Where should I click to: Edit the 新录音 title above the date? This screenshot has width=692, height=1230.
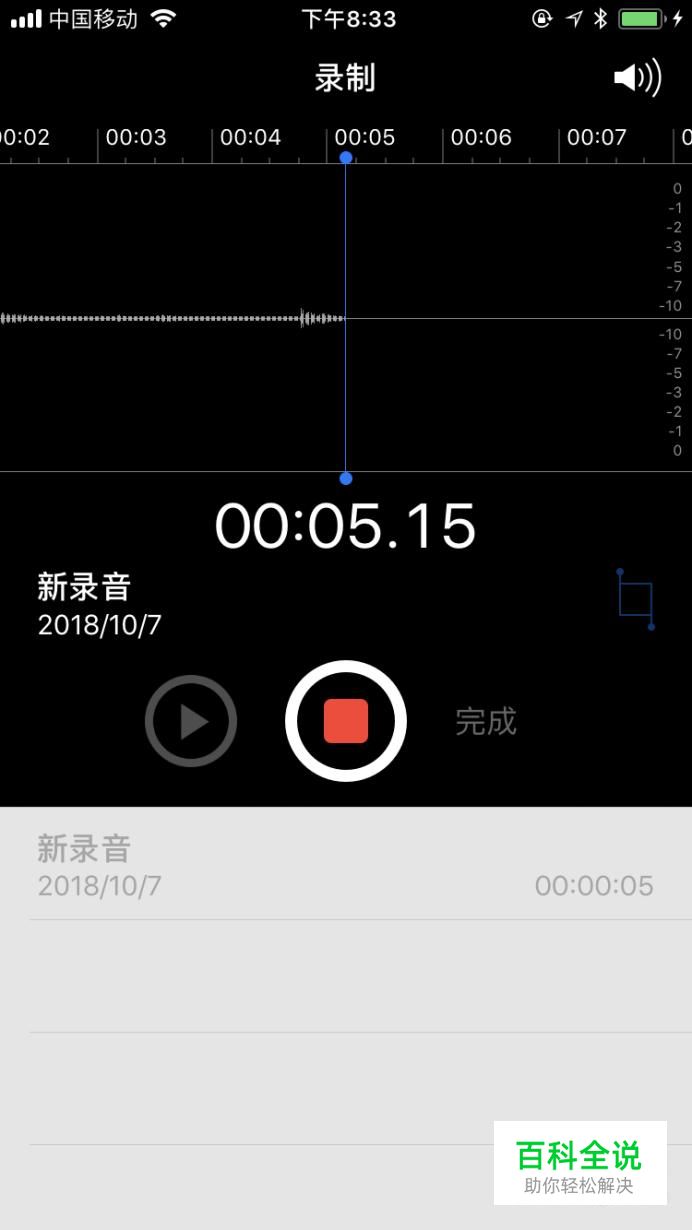click(x=84, y=586)
